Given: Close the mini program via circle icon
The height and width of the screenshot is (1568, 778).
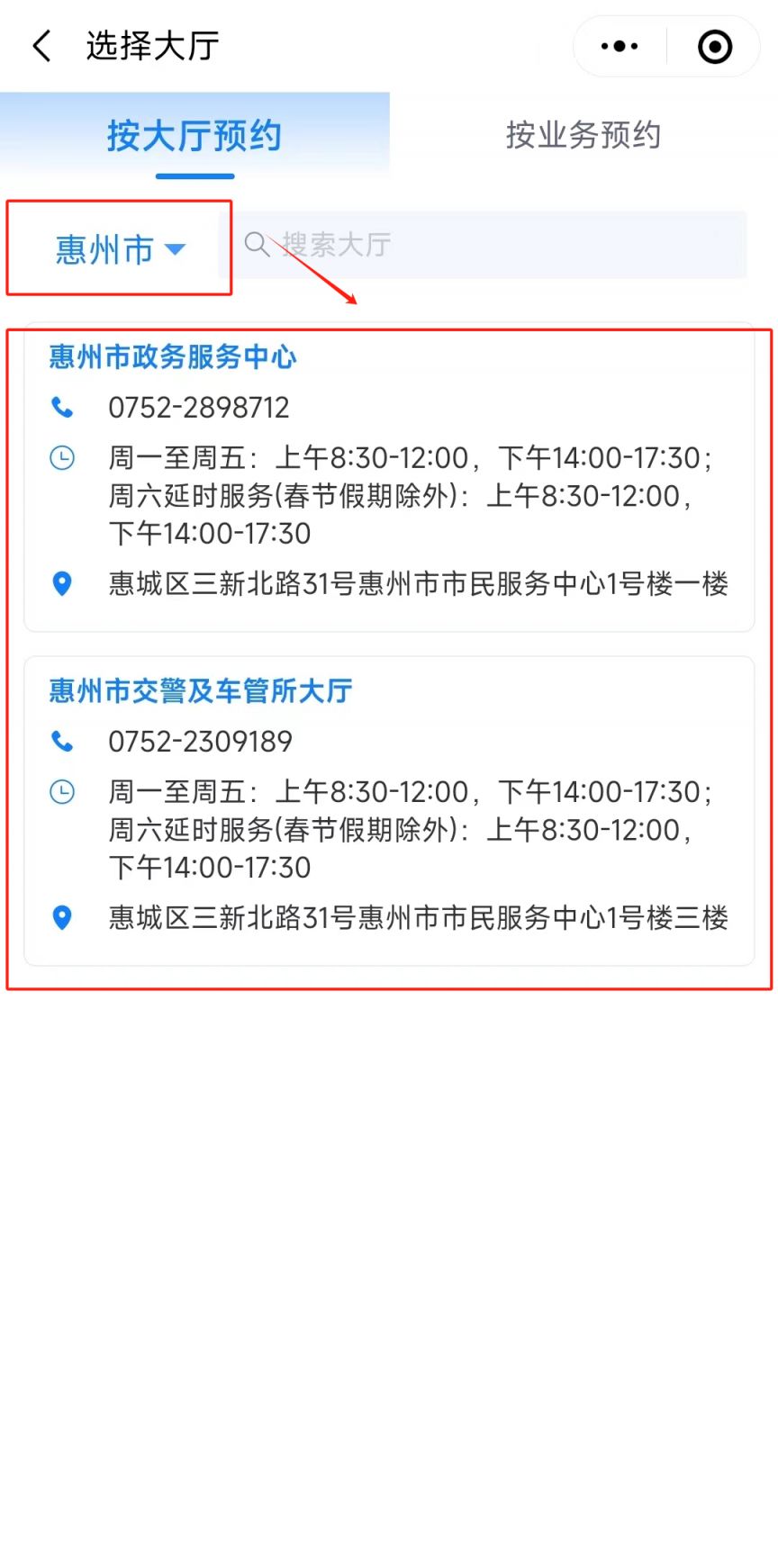Looking at the screenshot, I should coord(715,47).
